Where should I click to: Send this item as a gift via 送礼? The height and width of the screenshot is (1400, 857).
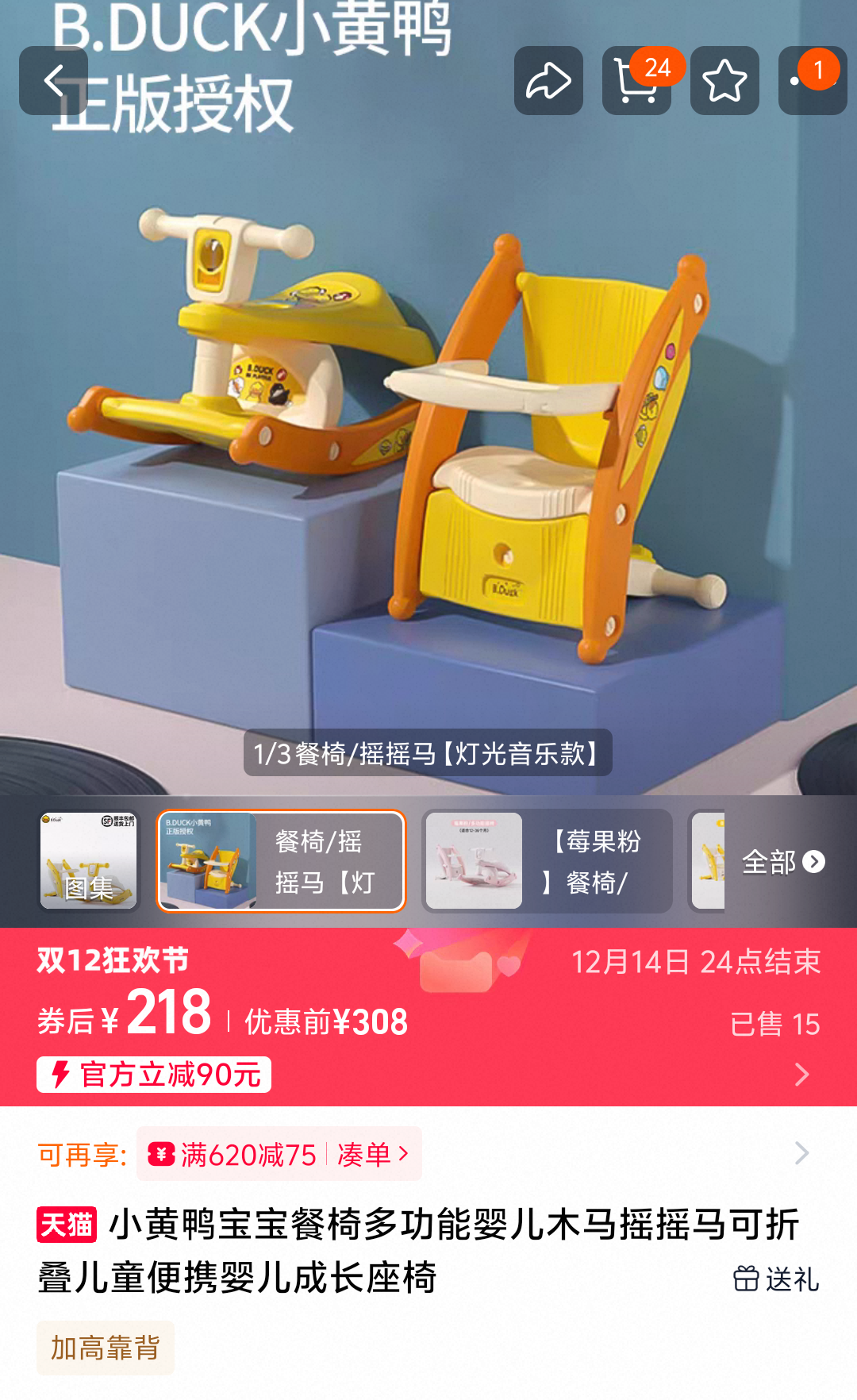click(776, 1279)
